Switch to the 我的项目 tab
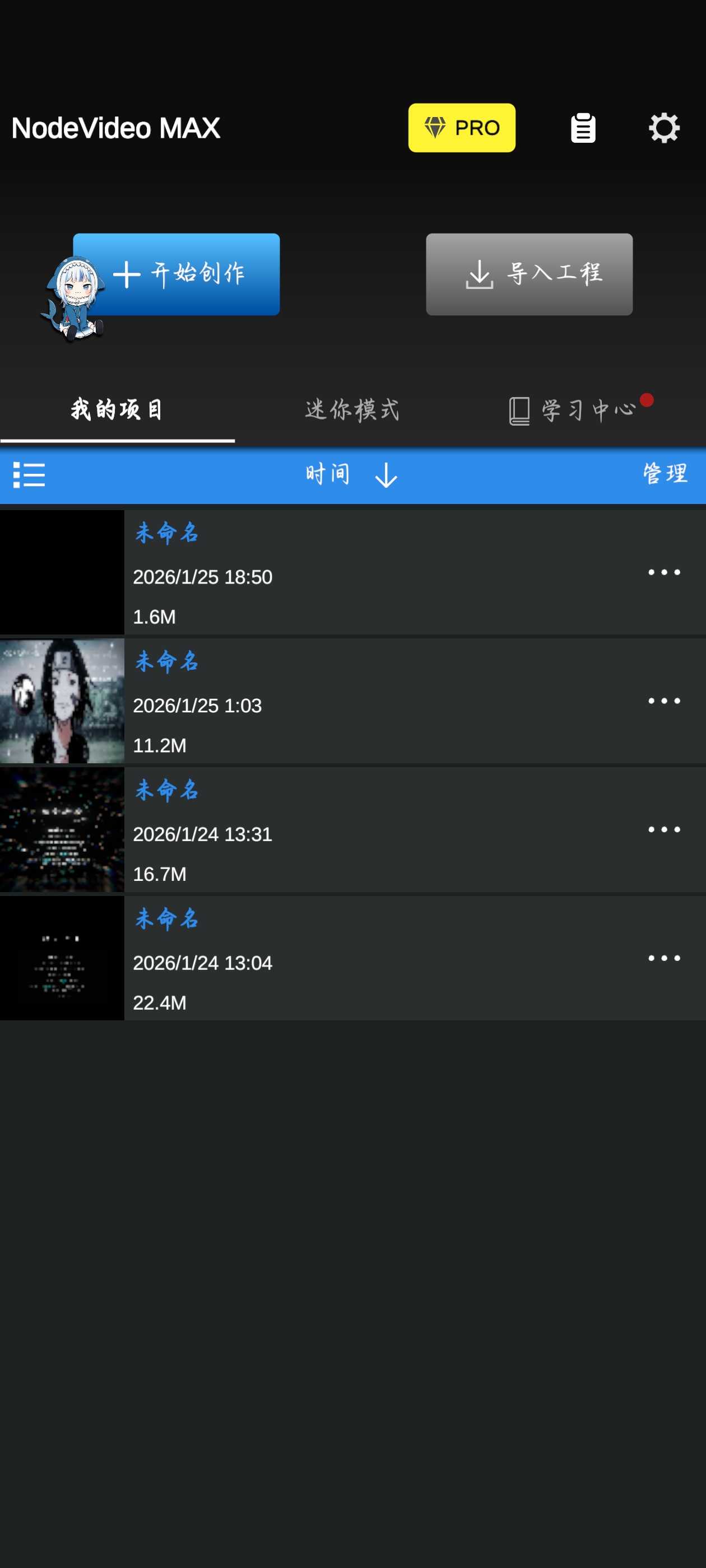This screenshot has width=706, height=1568. point(117,410)
